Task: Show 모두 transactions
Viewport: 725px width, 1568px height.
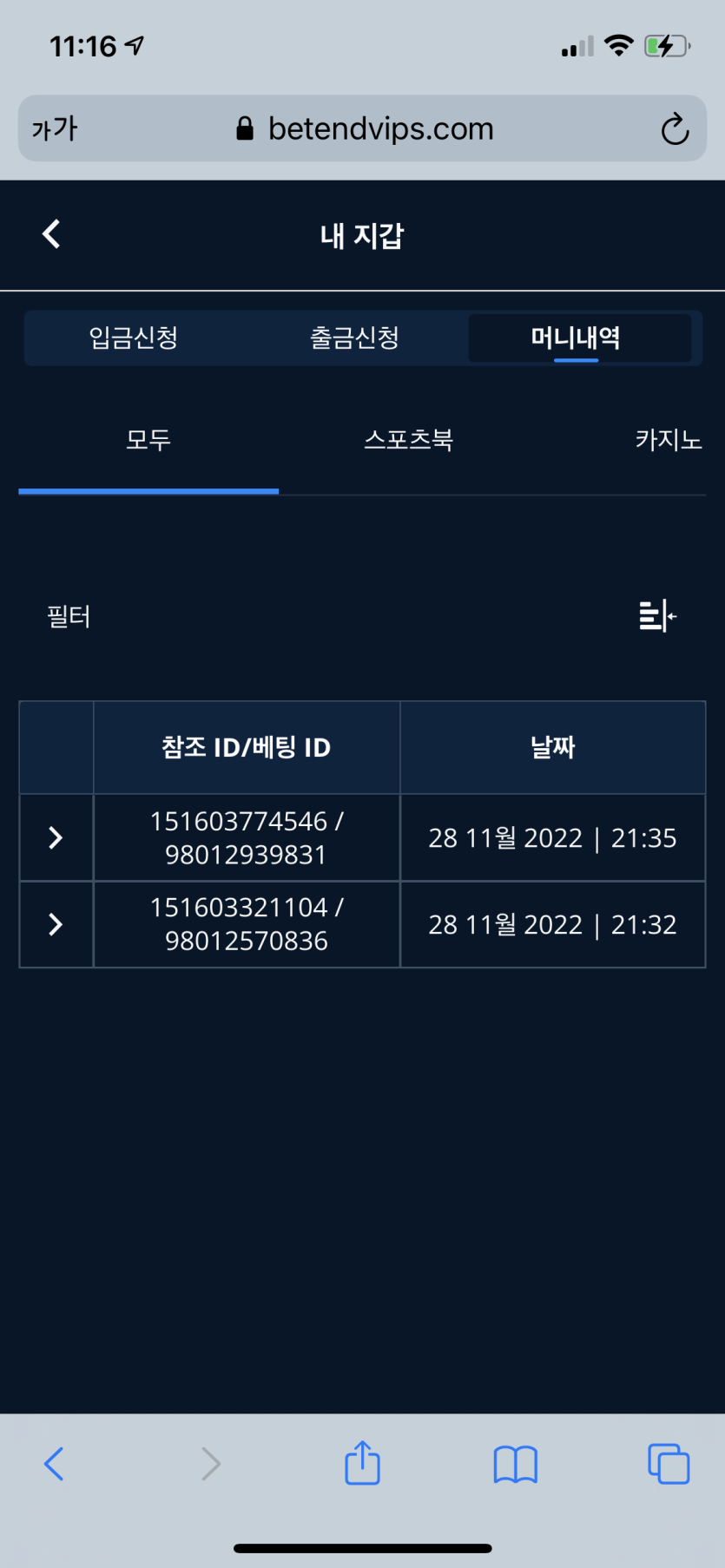Action: [148, 440]
